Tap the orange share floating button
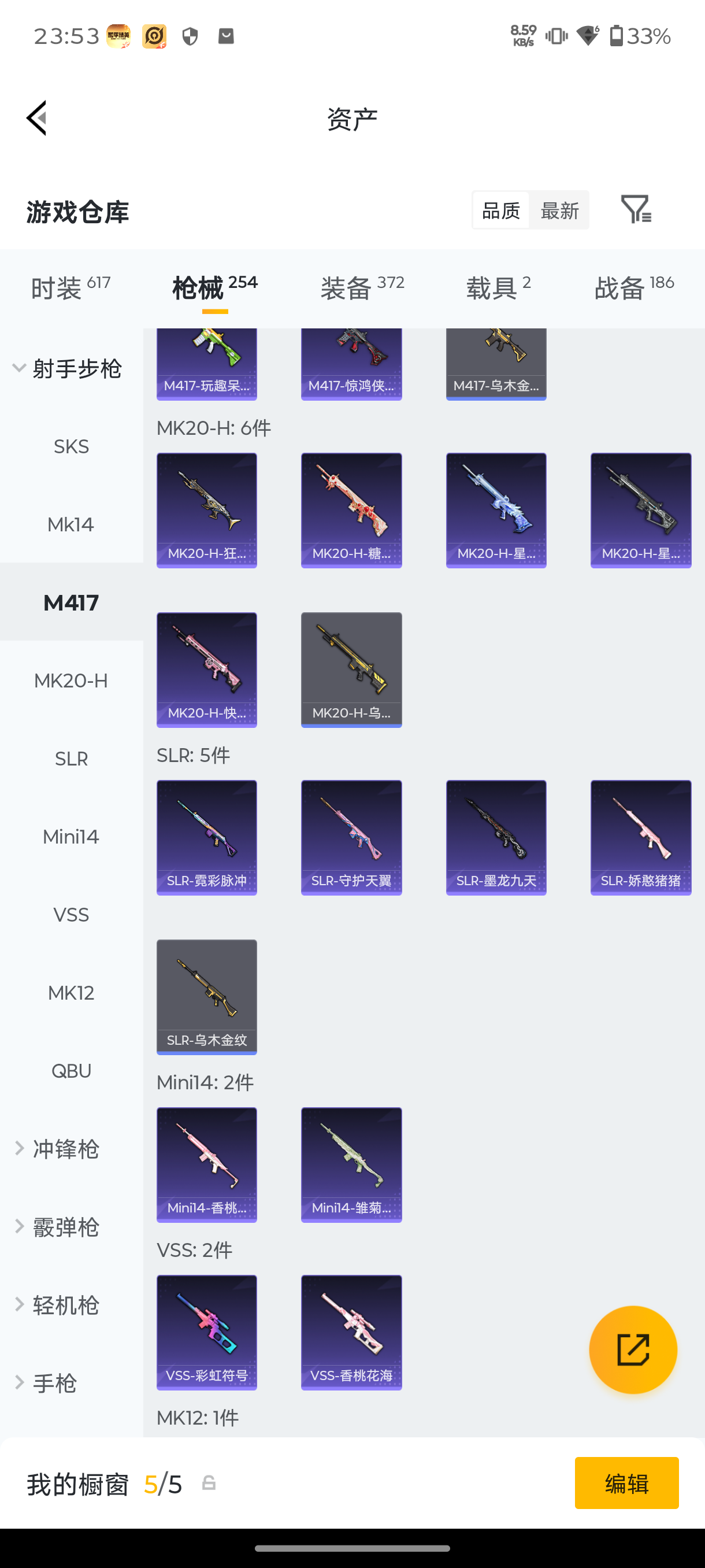Viewport: 705px width, 1568px height. coord(633,1349)
